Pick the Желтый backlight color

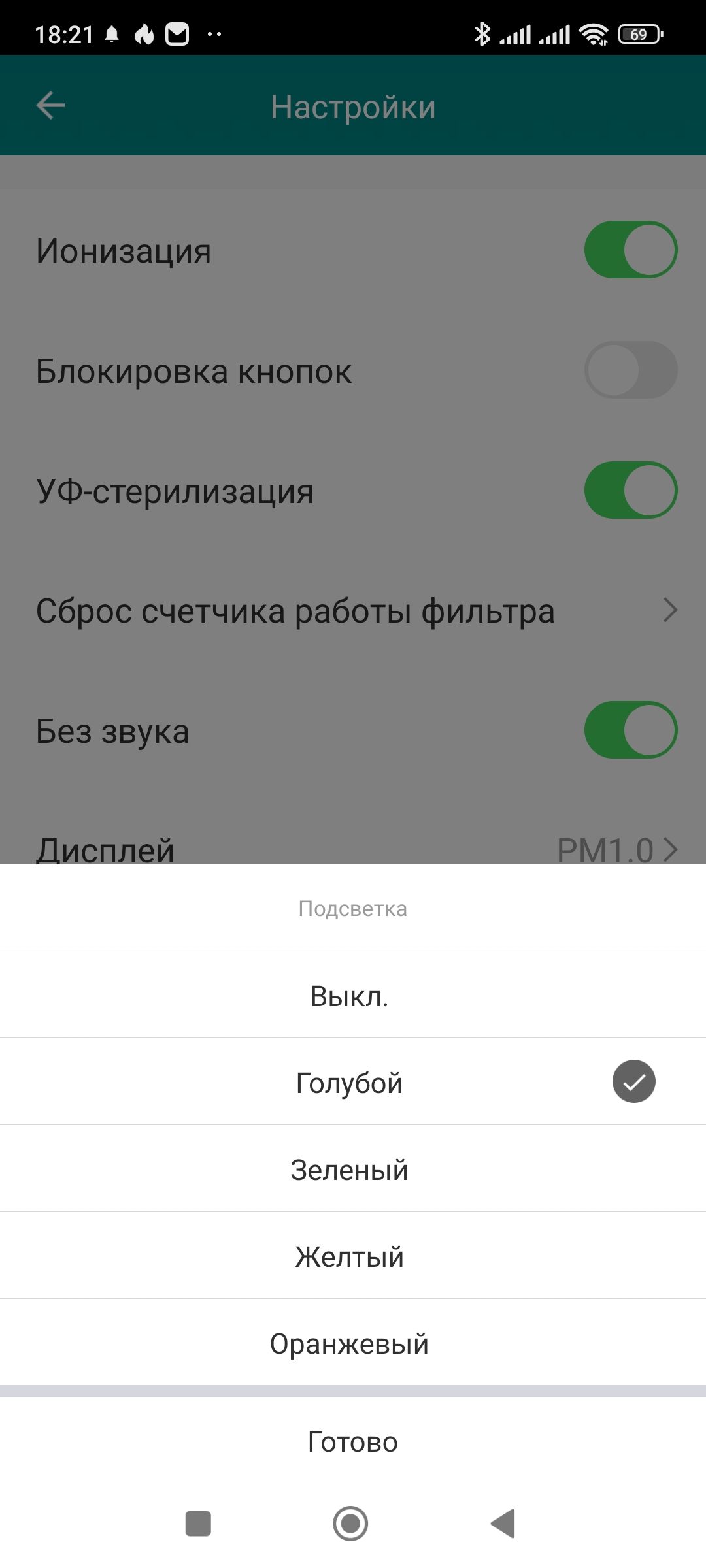pos(350,1256)
